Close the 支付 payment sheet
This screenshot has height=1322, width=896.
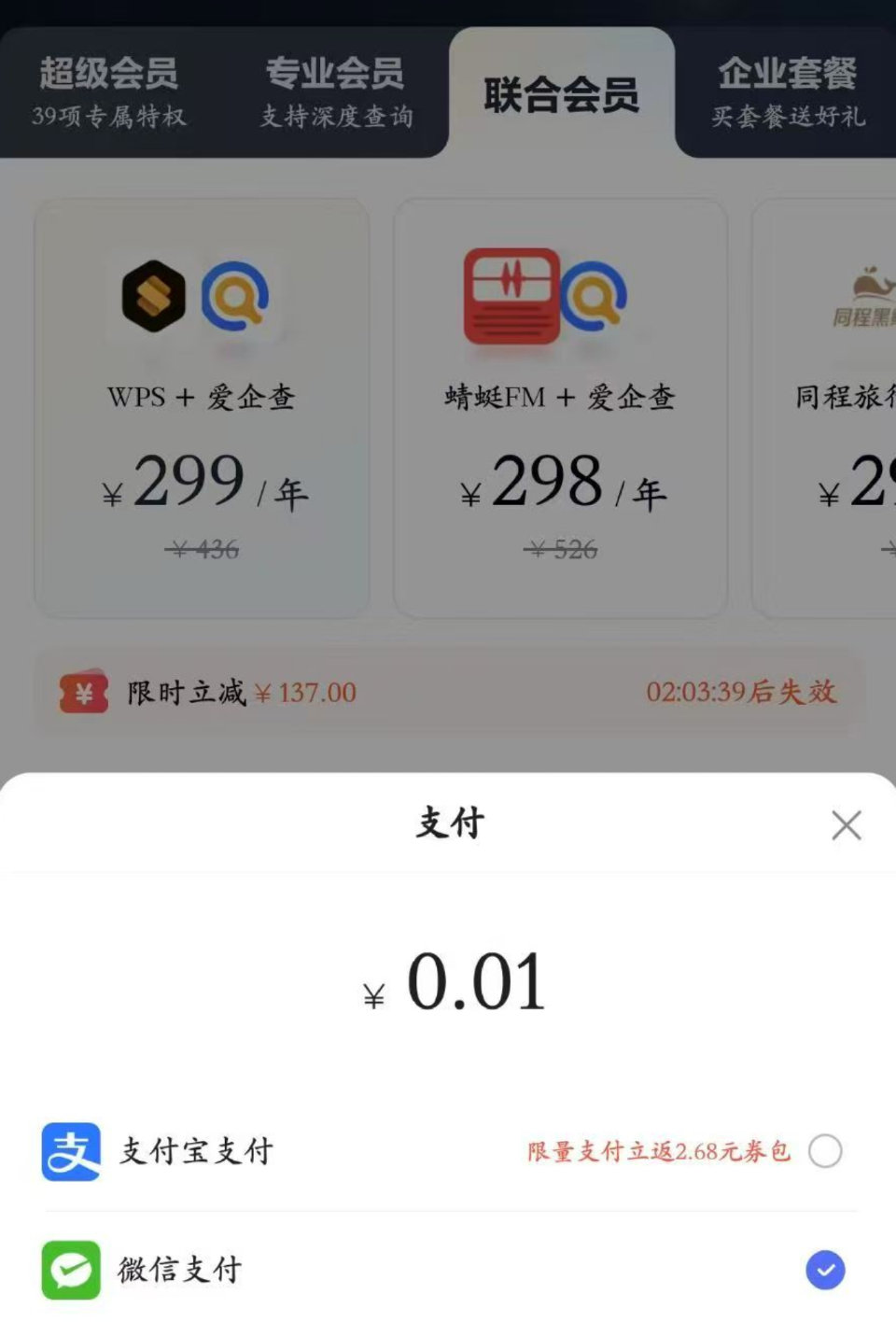click(846, 824)
